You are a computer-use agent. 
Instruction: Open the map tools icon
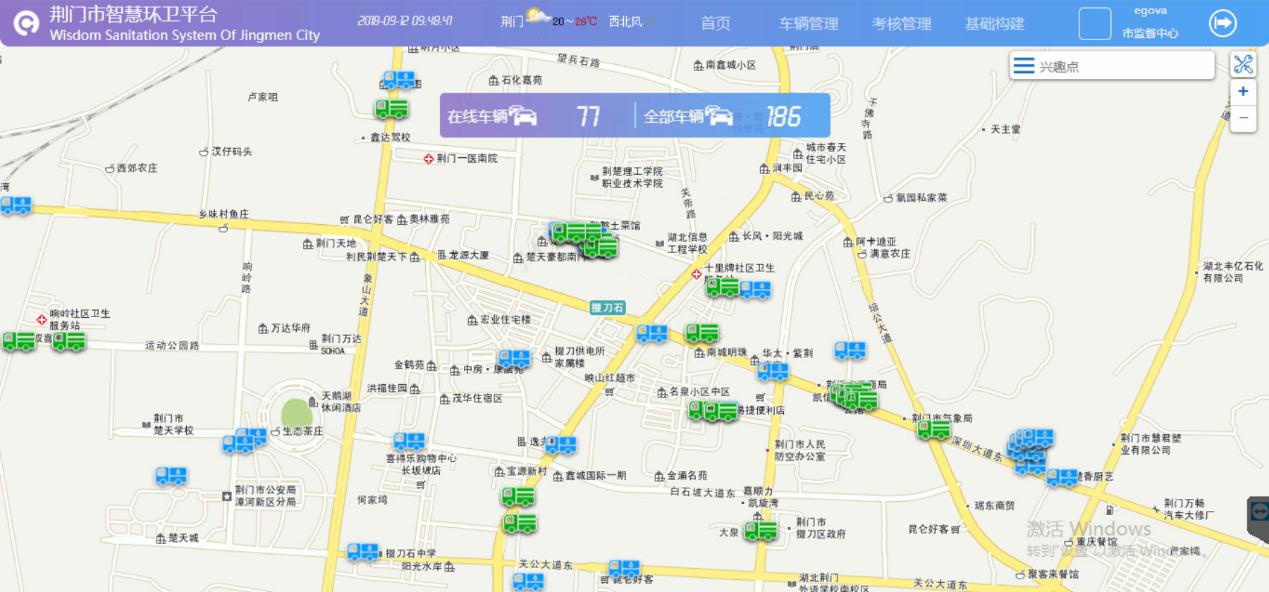click(x=1243, y=65)
